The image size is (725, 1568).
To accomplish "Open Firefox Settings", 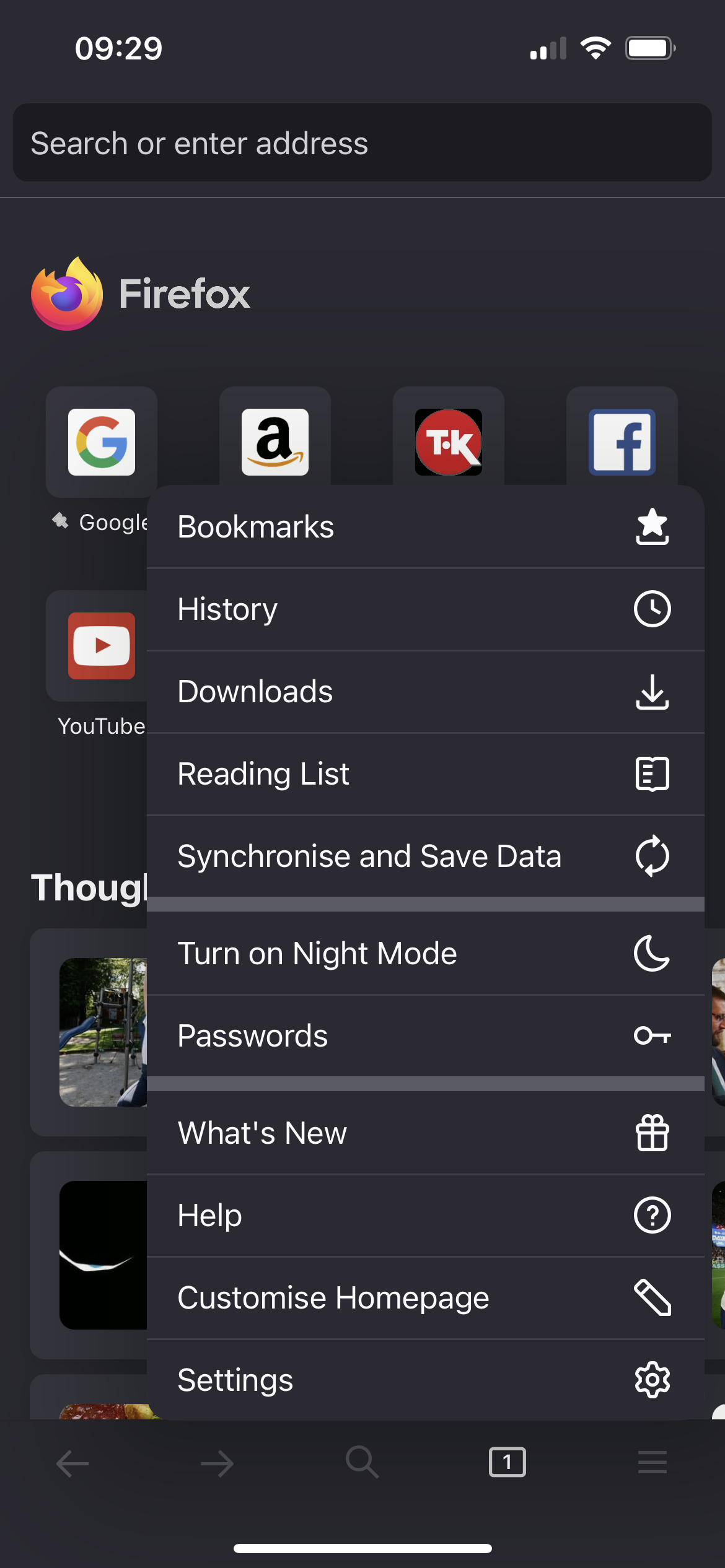I will (x=425, y=1380).
